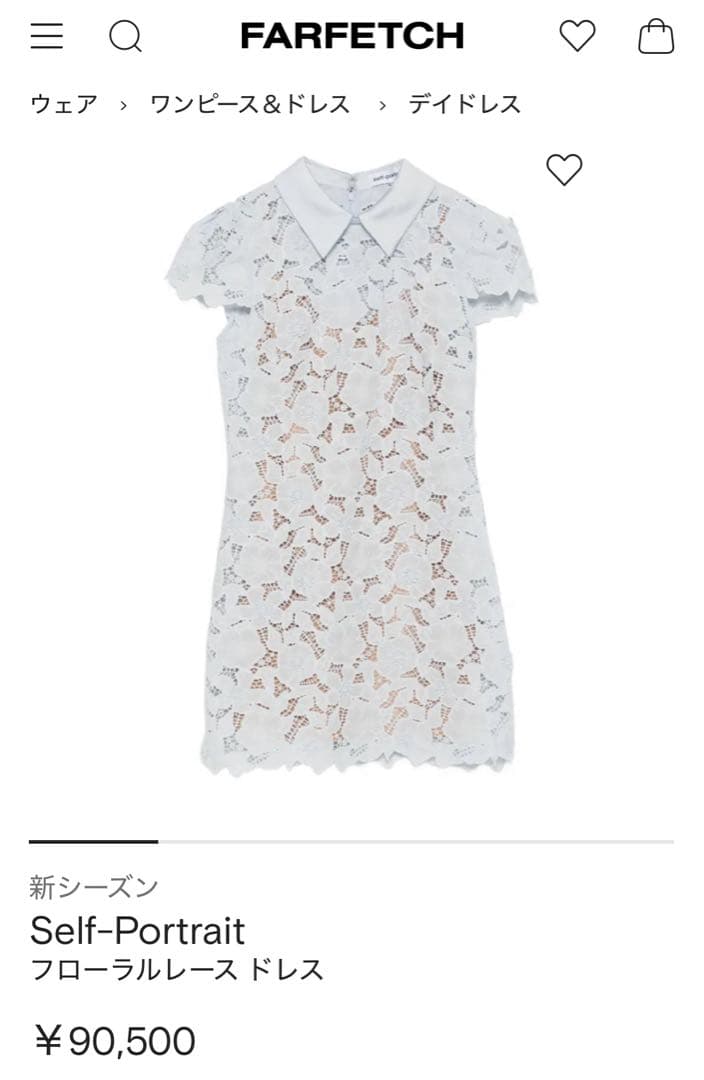Add the lace dress to wishlist
Viewport: 704px width, 1080px height.
(564, 170)
